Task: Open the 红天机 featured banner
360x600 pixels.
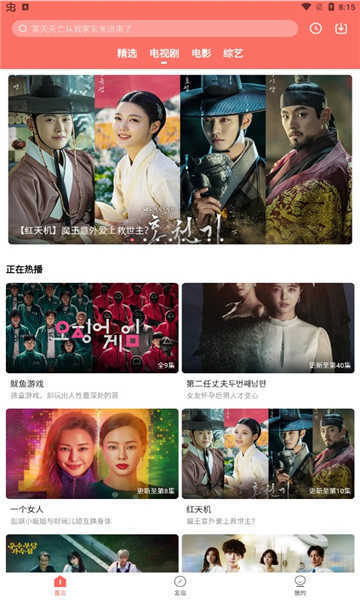Action: pos(180,159)
